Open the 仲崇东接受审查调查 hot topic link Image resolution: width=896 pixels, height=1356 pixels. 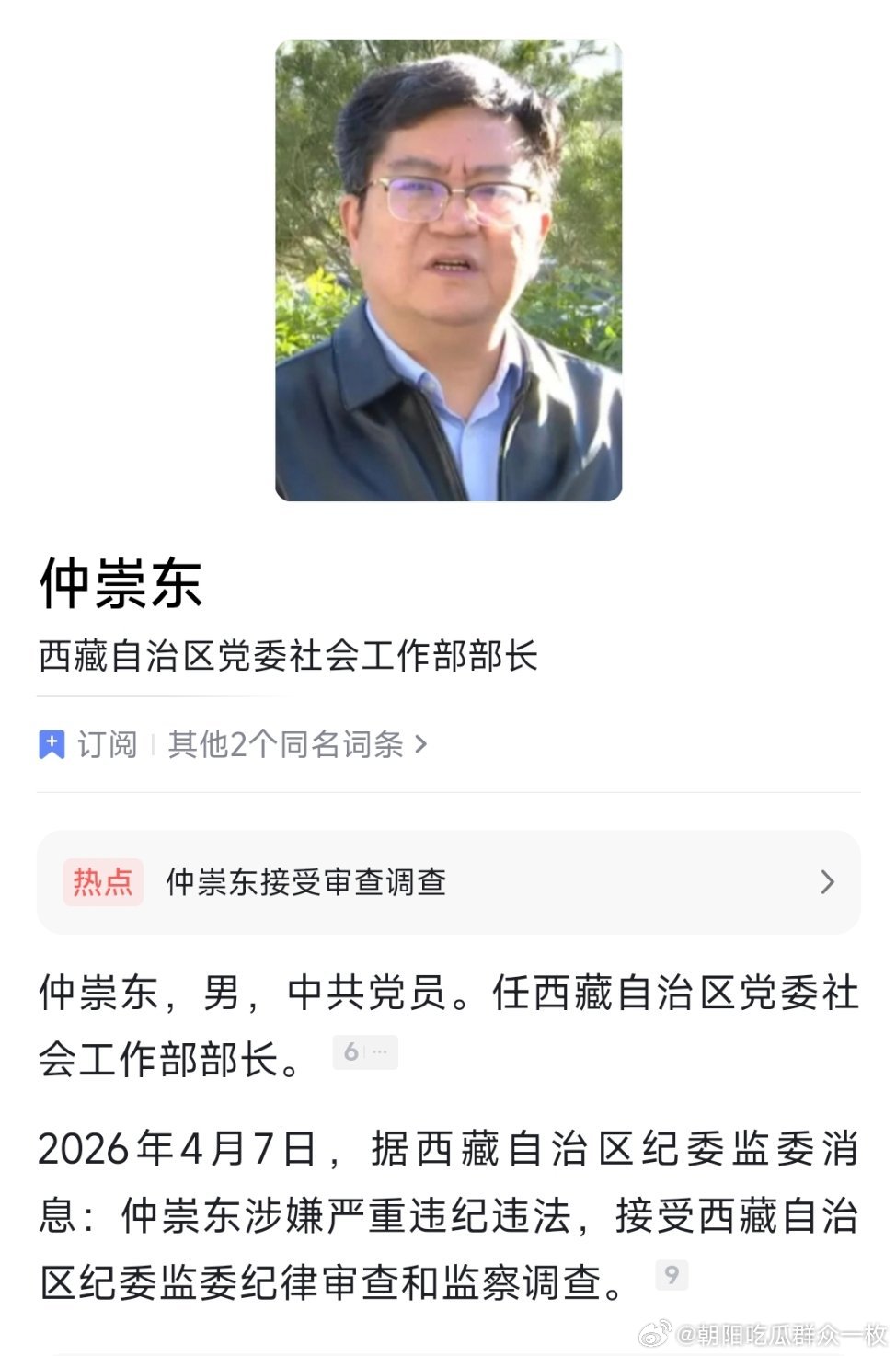[x=306, y=880]
